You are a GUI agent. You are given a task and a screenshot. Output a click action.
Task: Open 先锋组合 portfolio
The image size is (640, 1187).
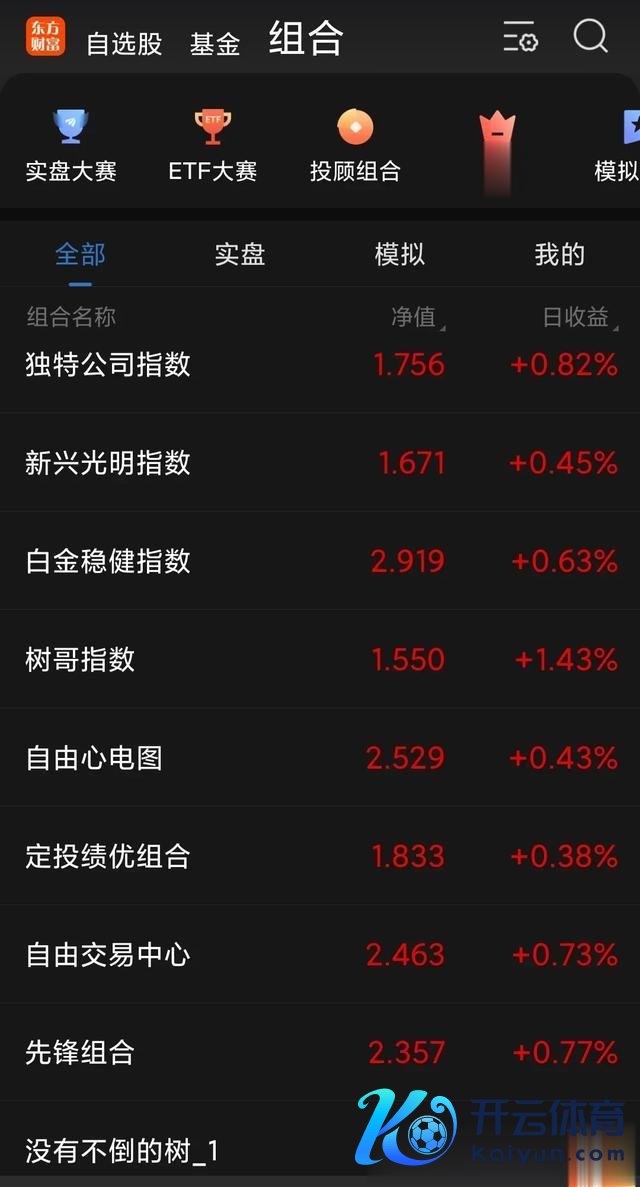pos(80,1053)
